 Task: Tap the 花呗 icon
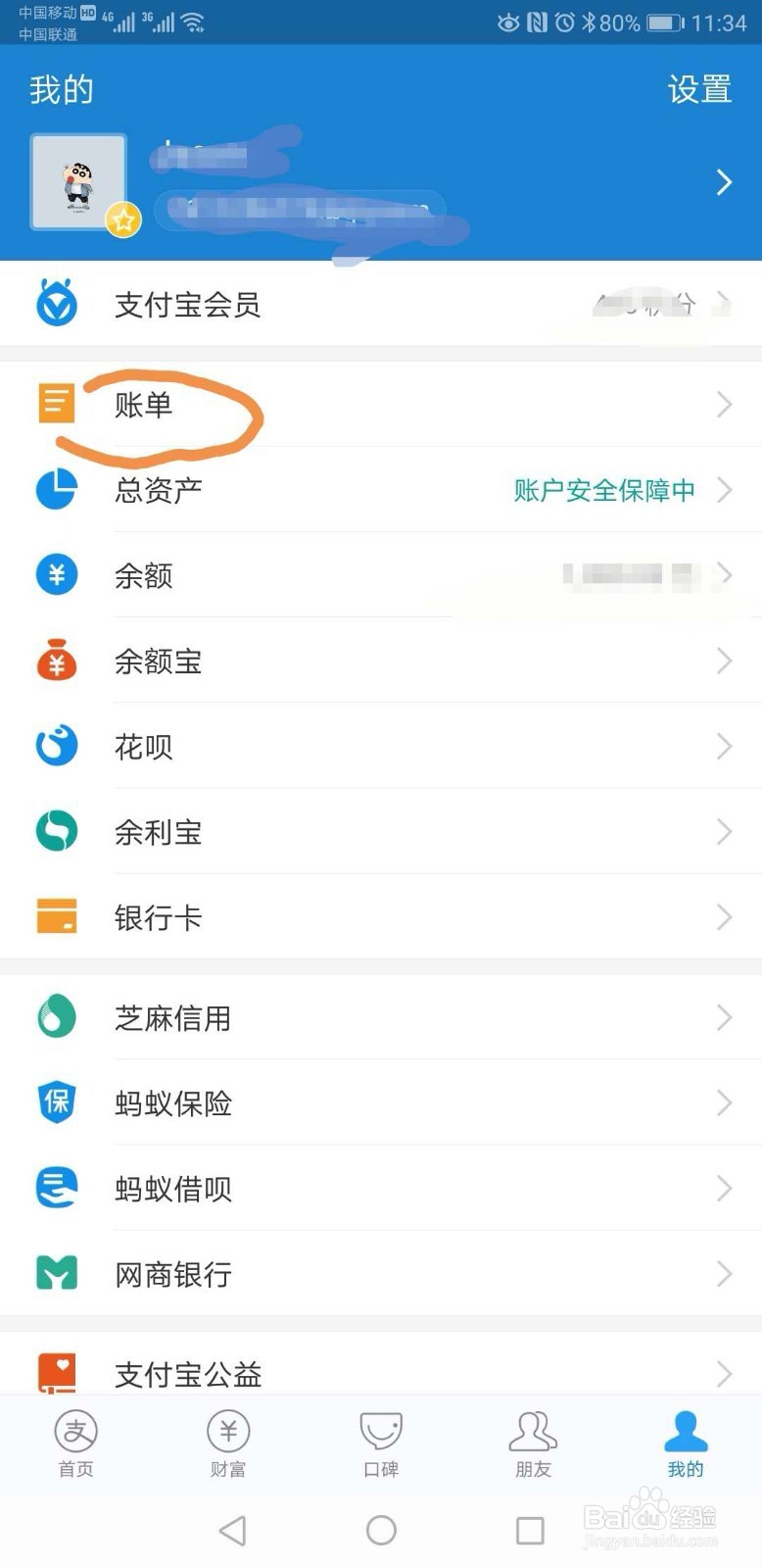pyautogui.click(x=56, y=746)
